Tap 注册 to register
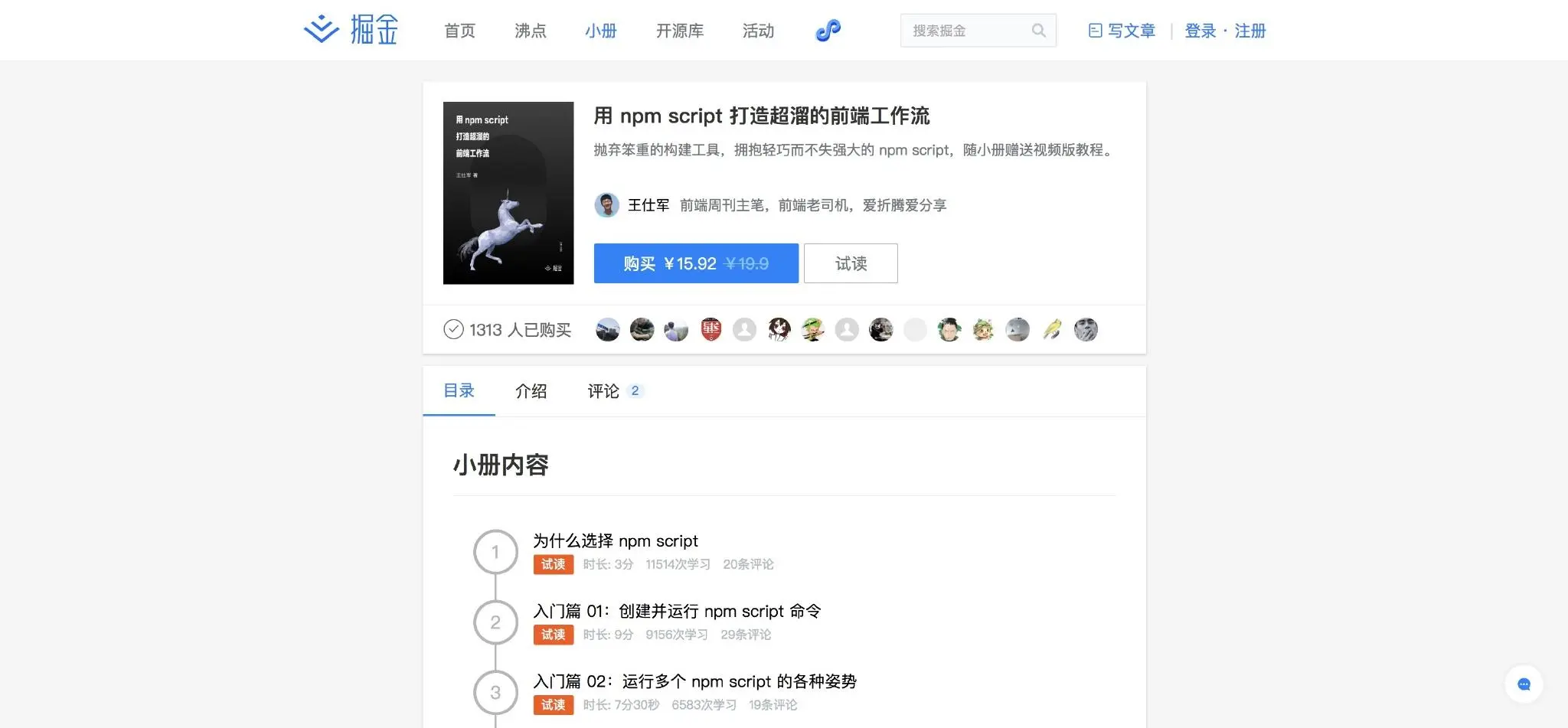This screenshot has width=1568, height=728. (1249, 31)
